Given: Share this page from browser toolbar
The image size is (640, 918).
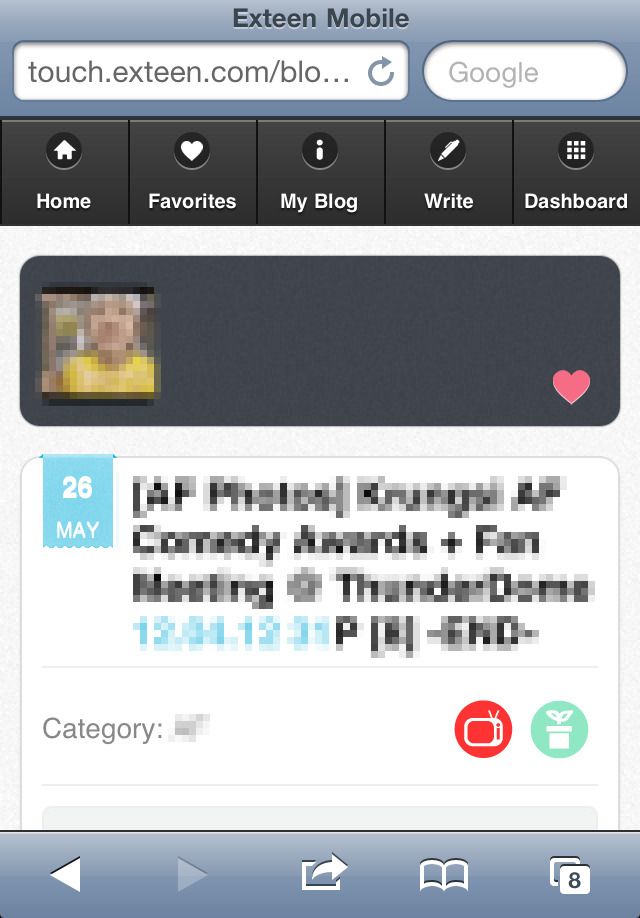Looking at the screenshot, I should pos(324,873).
